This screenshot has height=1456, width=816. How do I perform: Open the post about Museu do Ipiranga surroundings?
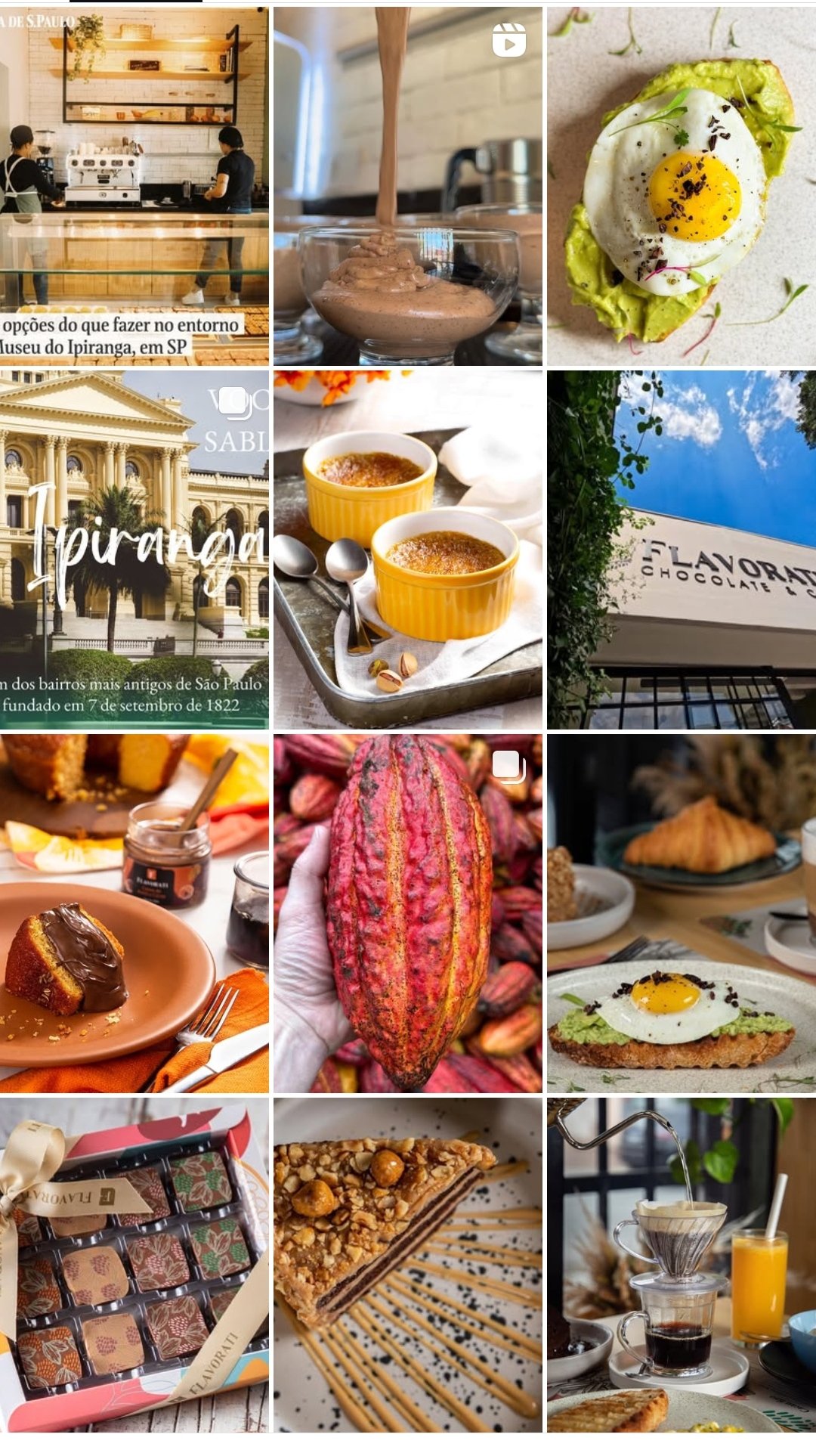tap(134, 186)
